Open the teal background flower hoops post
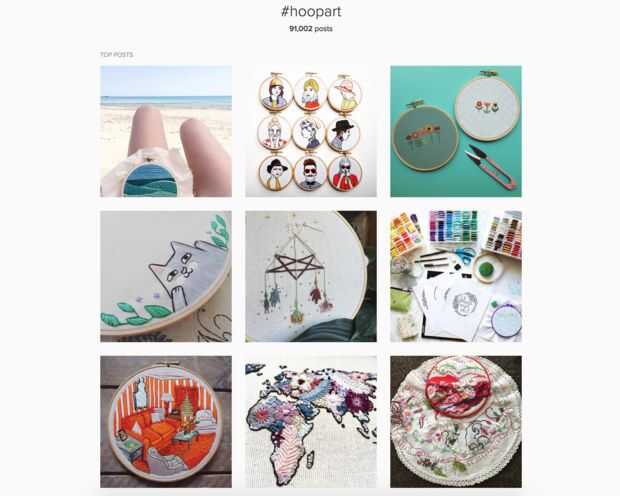 pyautogui.click(x=455, y=131)
